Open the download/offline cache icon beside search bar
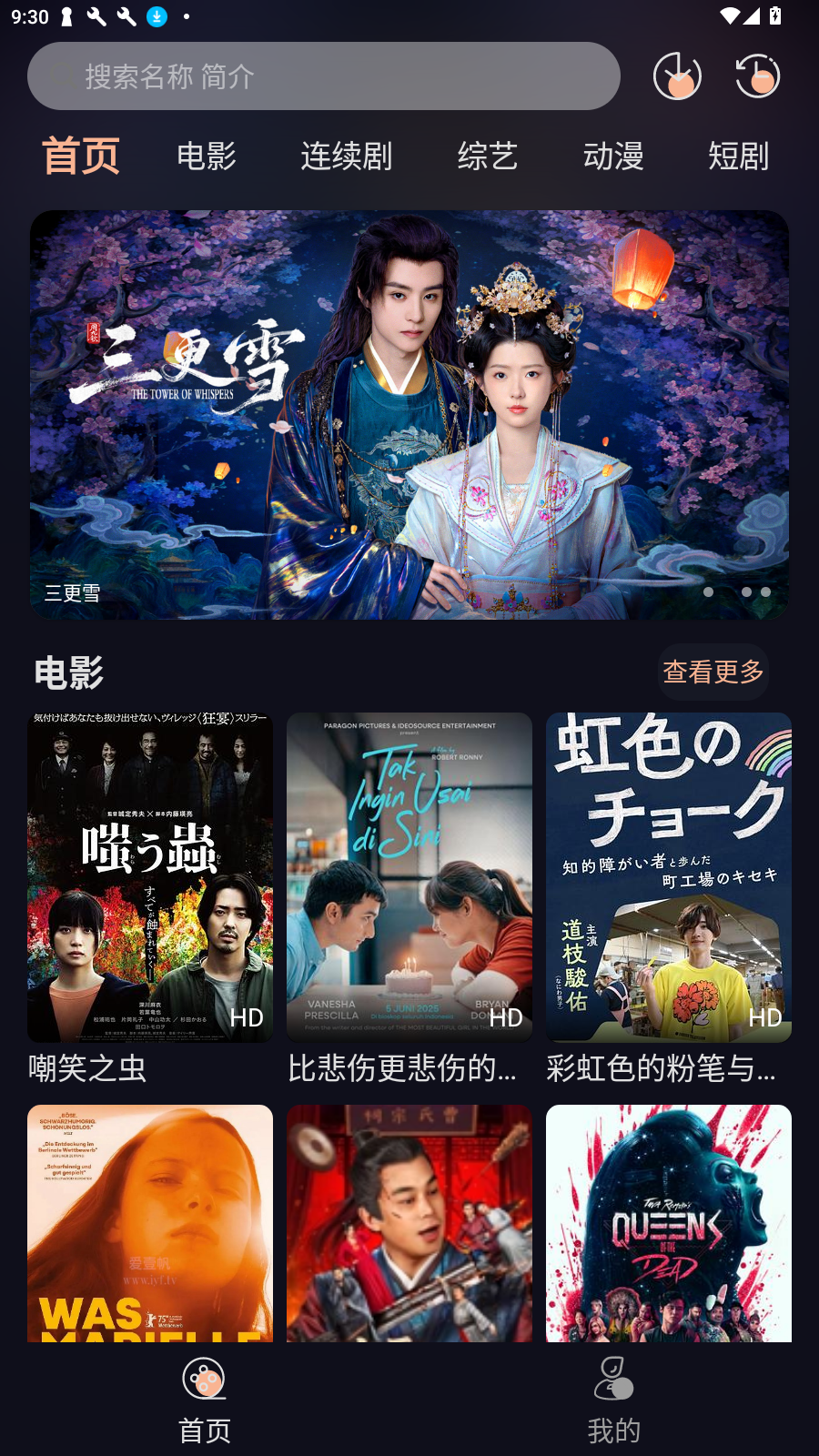The height and width of the screenshot is (1456, 819). point(677,76)
